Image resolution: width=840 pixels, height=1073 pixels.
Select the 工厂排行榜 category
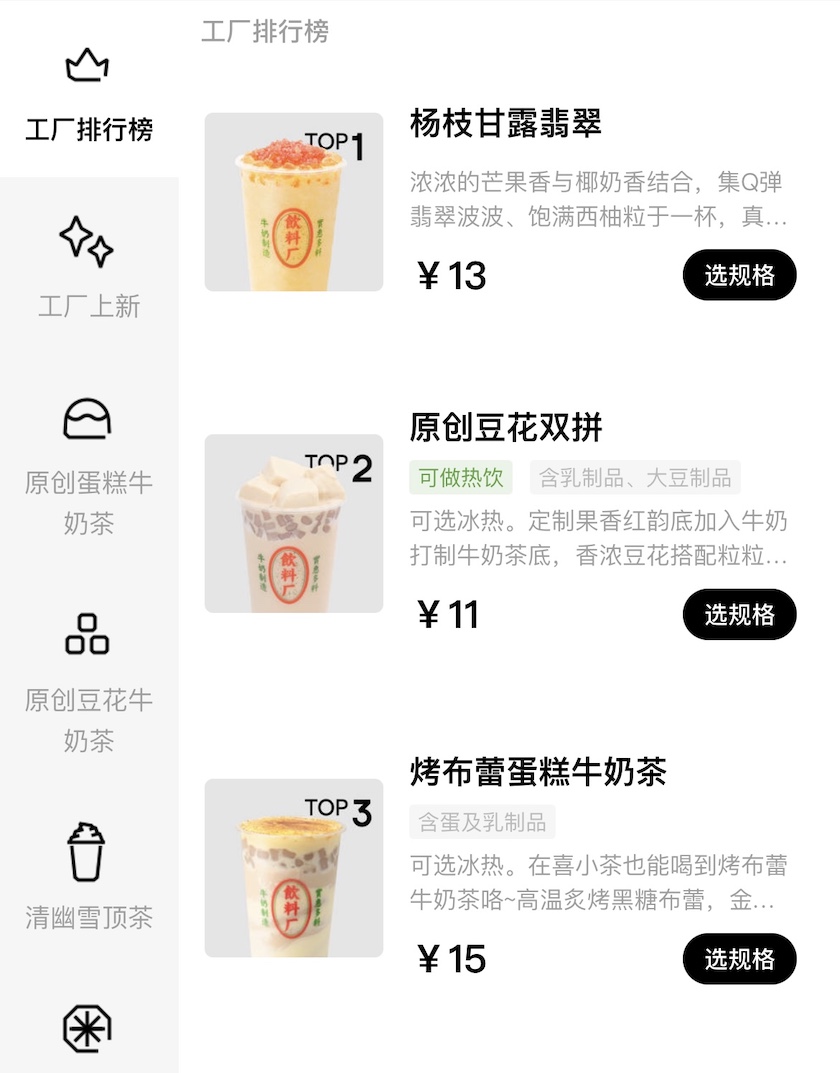[x=89, y=98]
